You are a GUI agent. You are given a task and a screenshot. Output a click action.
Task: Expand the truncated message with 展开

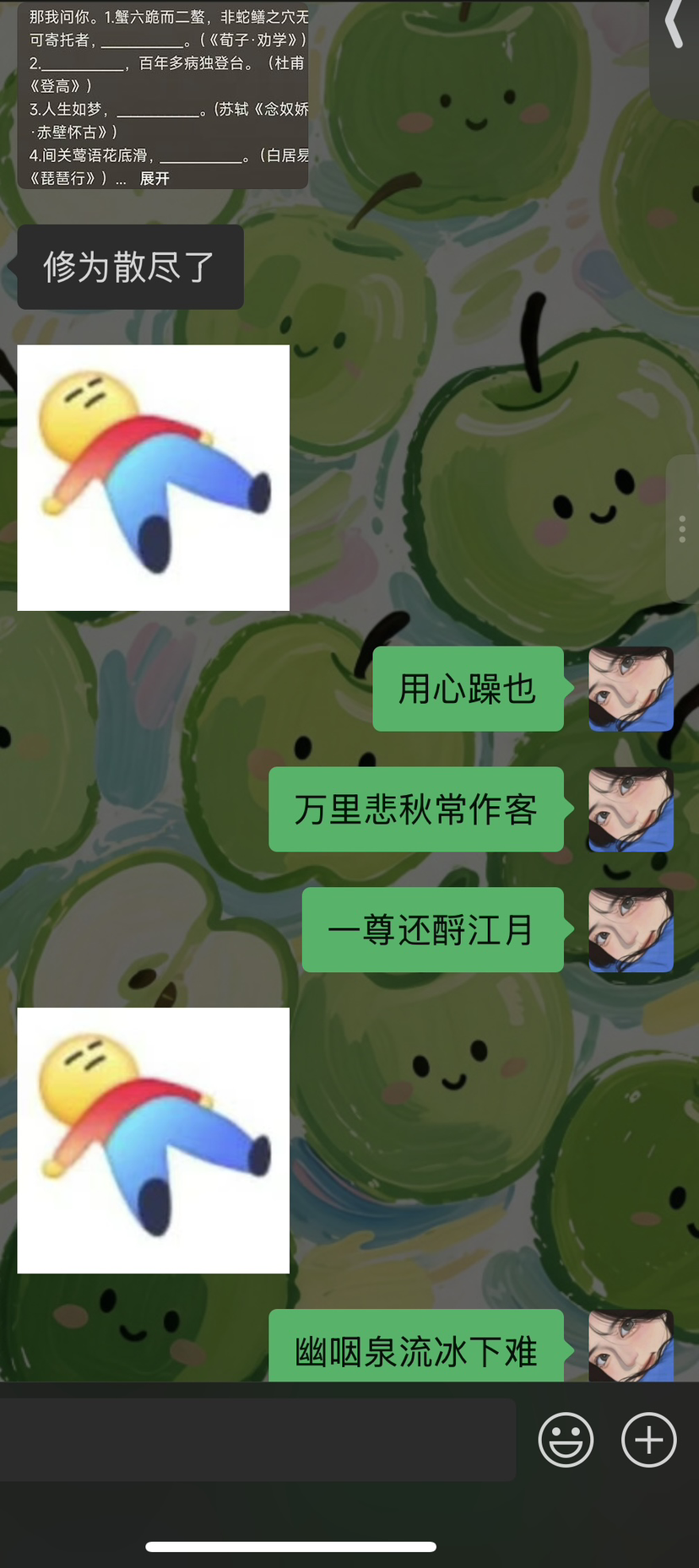point(154,178)
